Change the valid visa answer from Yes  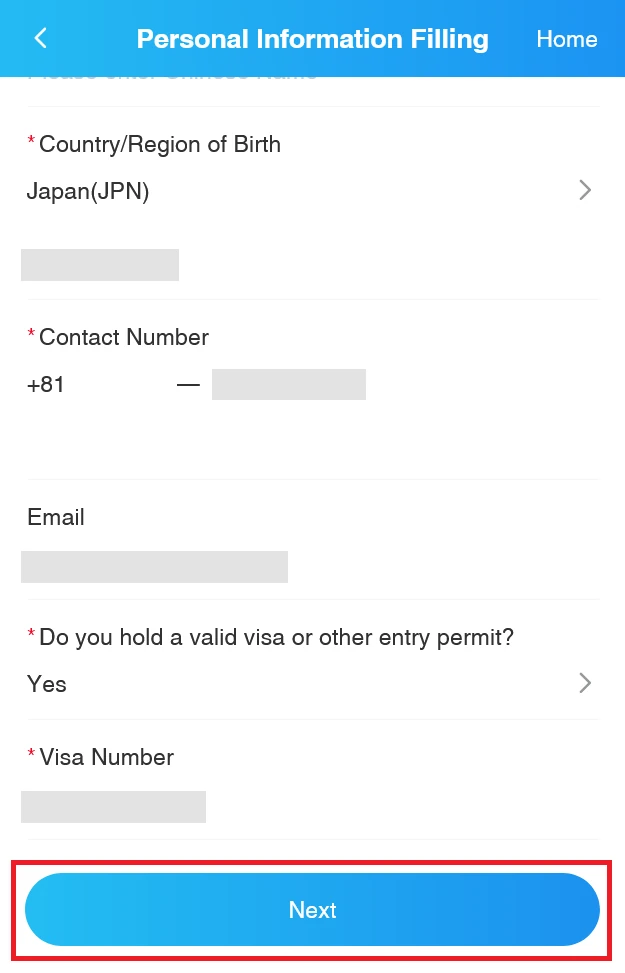(x=311, y=684)
